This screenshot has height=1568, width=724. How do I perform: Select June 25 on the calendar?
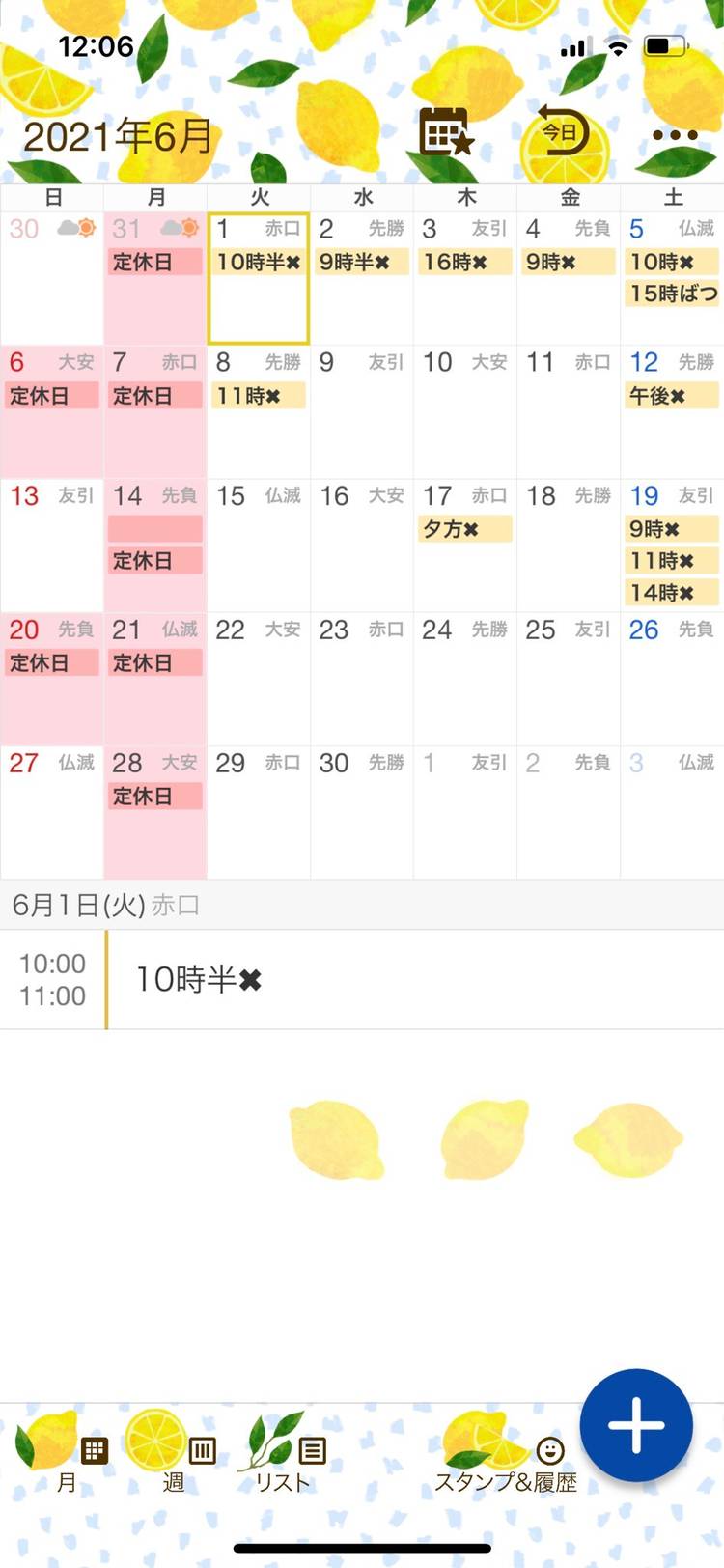[569, 678]
